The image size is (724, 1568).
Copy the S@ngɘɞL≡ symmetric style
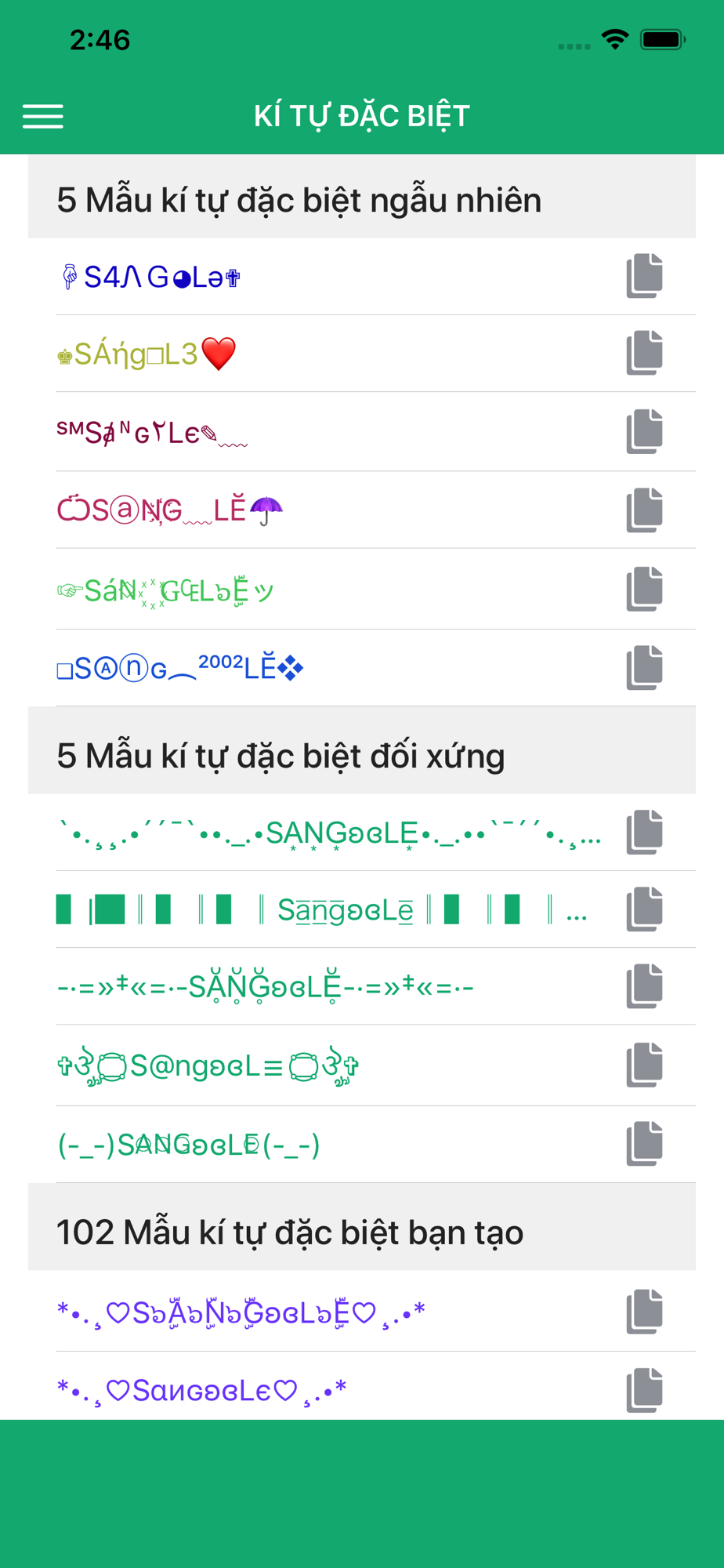point(645,1065)
